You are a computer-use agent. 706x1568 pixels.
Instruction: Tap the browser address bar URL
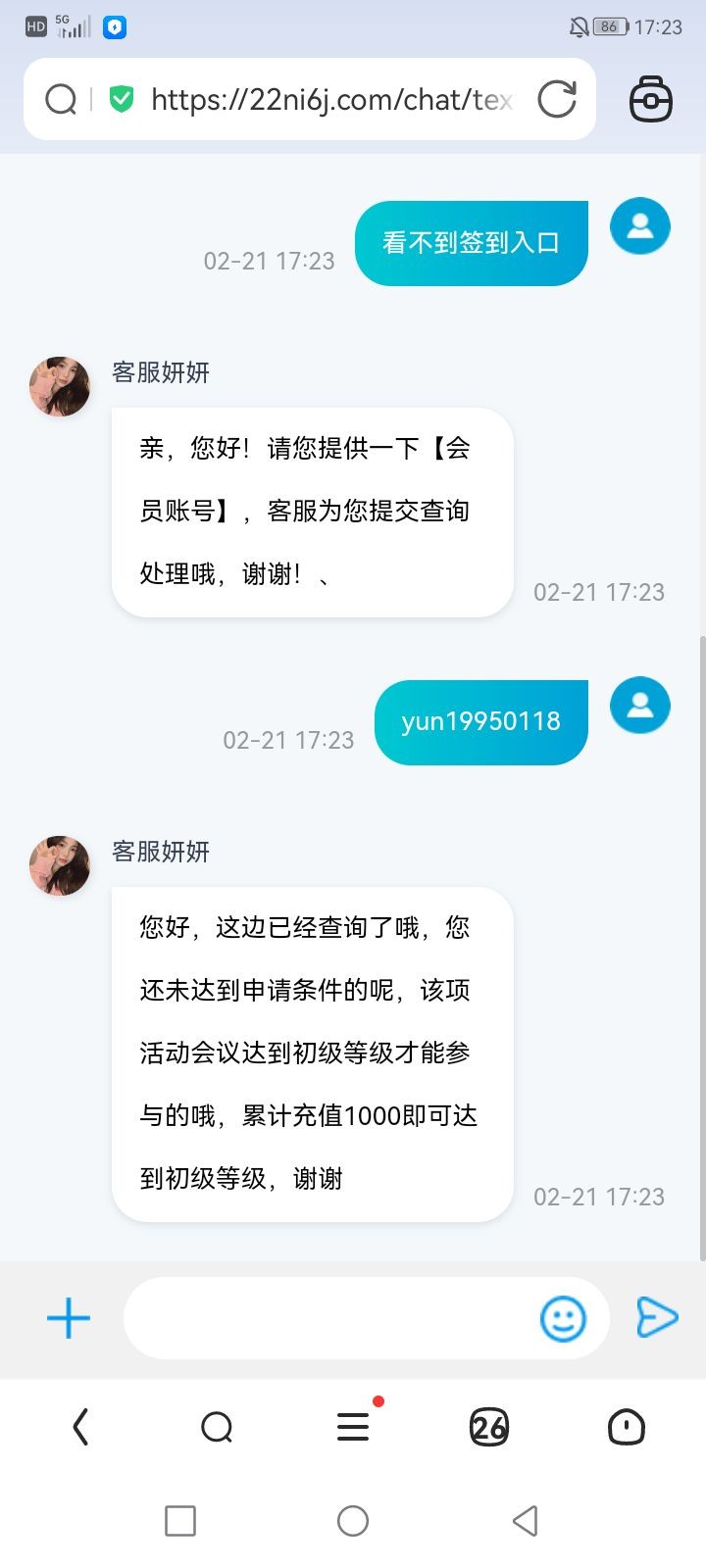[x=331, y=99]
